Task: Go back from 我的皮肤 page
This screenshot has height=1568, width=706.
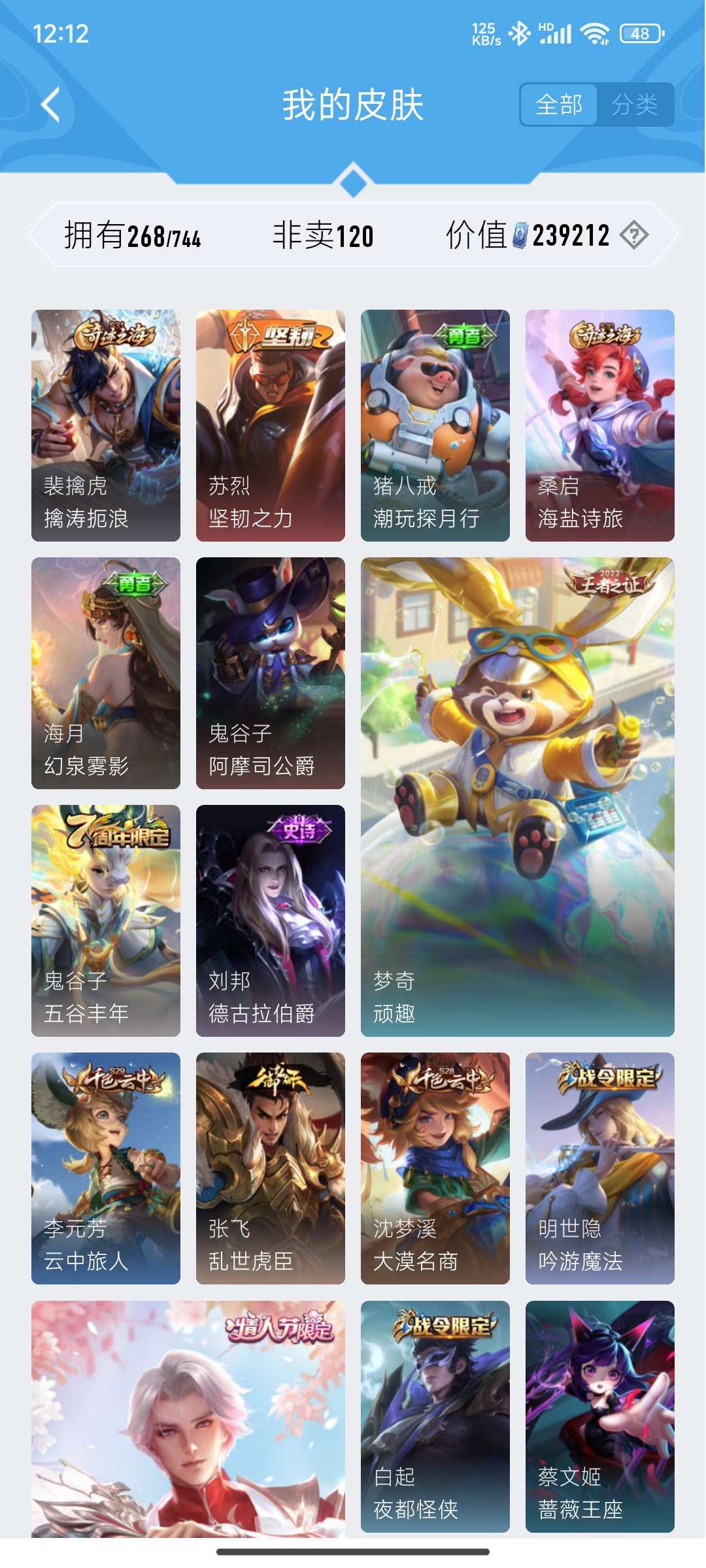Action: pos(51,105)
